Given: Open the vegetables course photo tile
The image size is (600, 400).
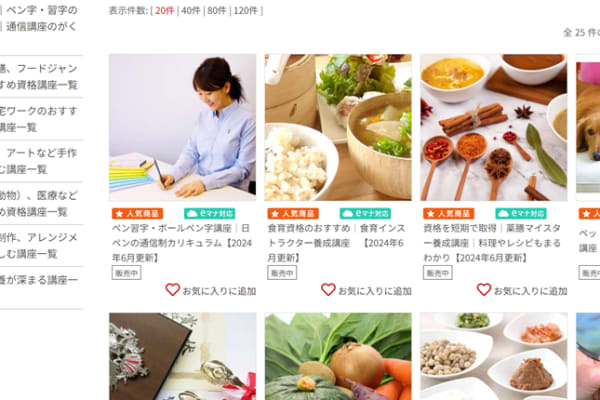Looking at the screenshot, I should (x=337, y=356).
